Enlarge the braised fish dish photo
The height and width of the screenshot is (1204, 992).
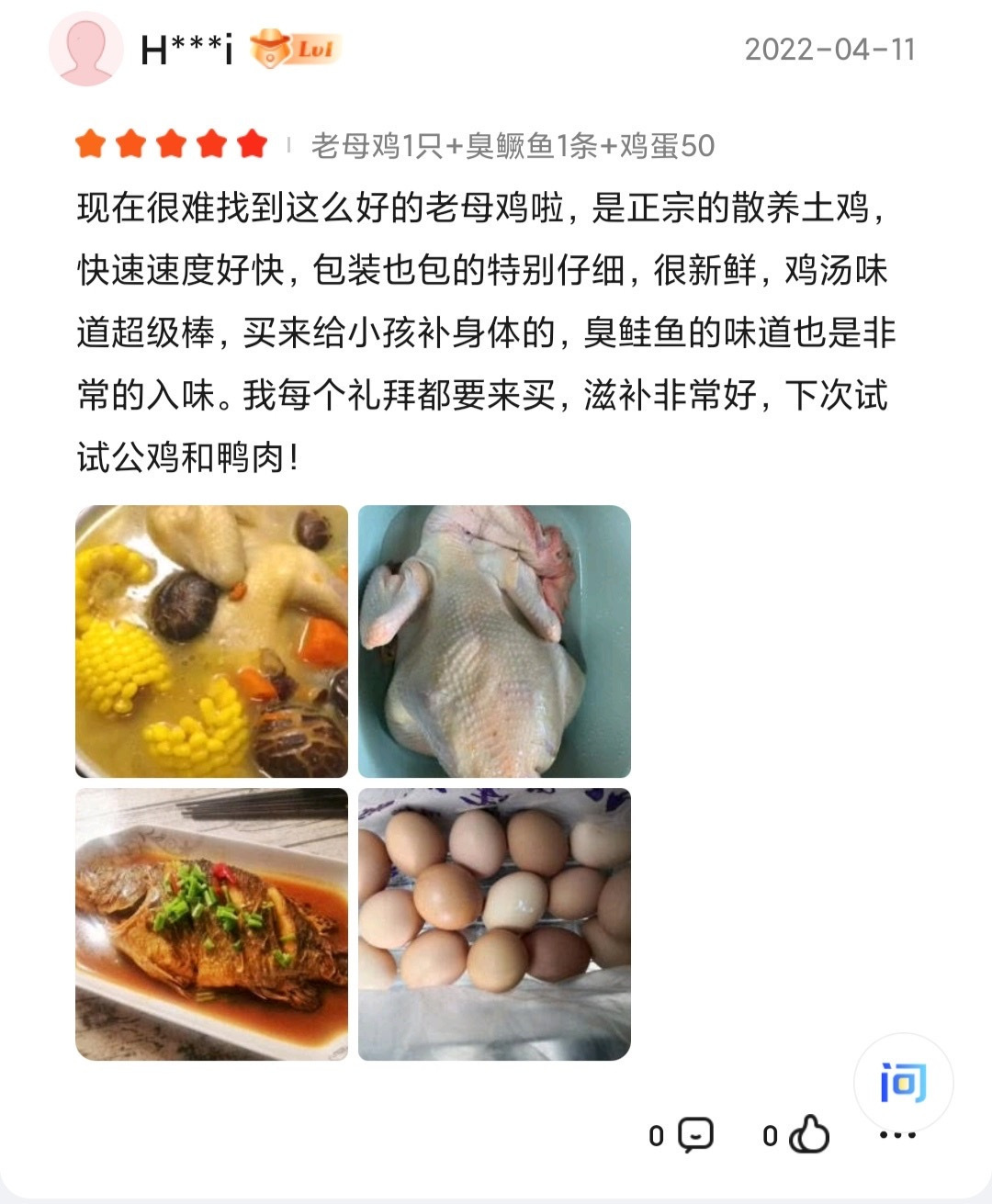211,924
